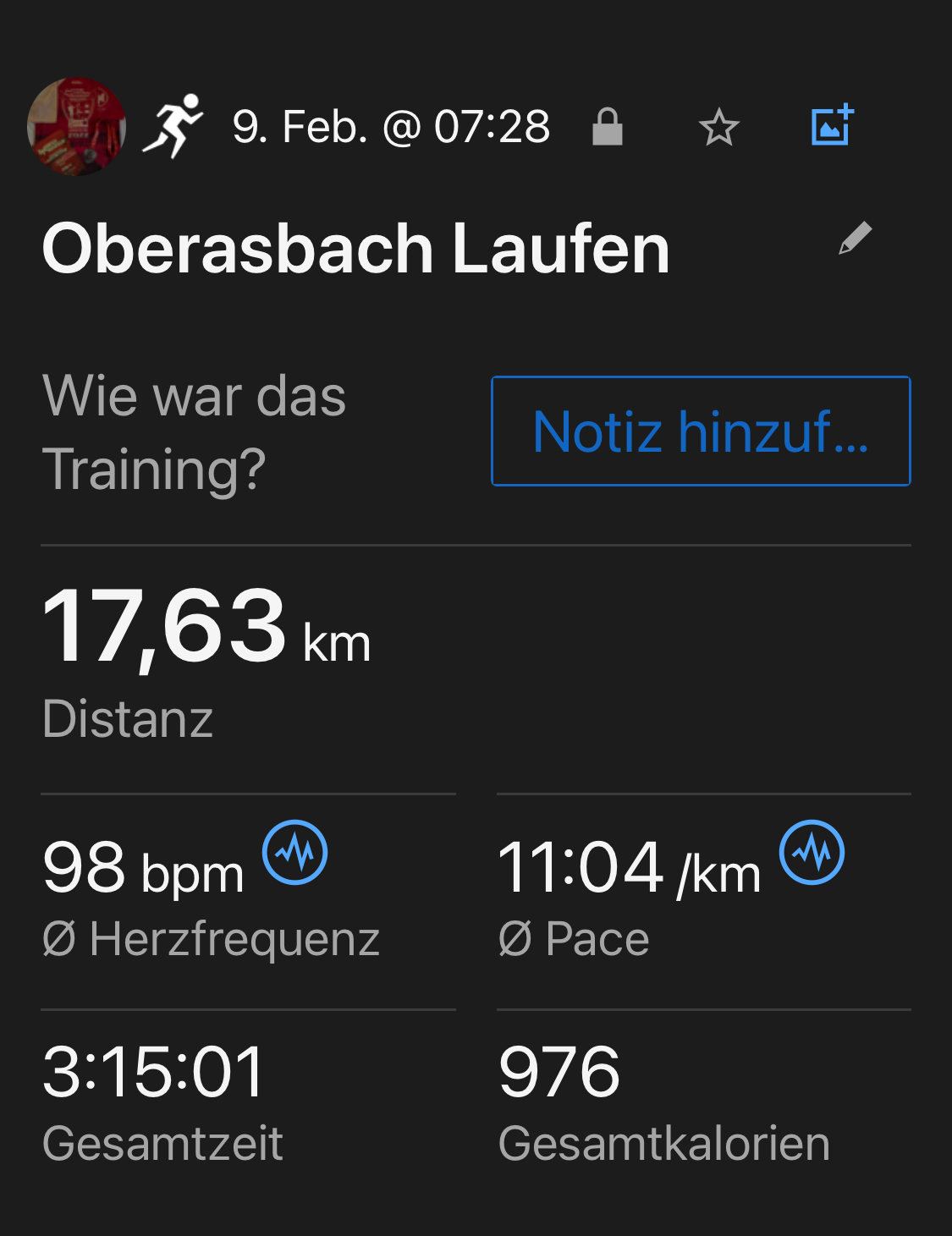The height and width of the screenshot is (1236, 952).
Task: Open pace chart icon beside 11:04 /km
Action: (x=812, y=852)
